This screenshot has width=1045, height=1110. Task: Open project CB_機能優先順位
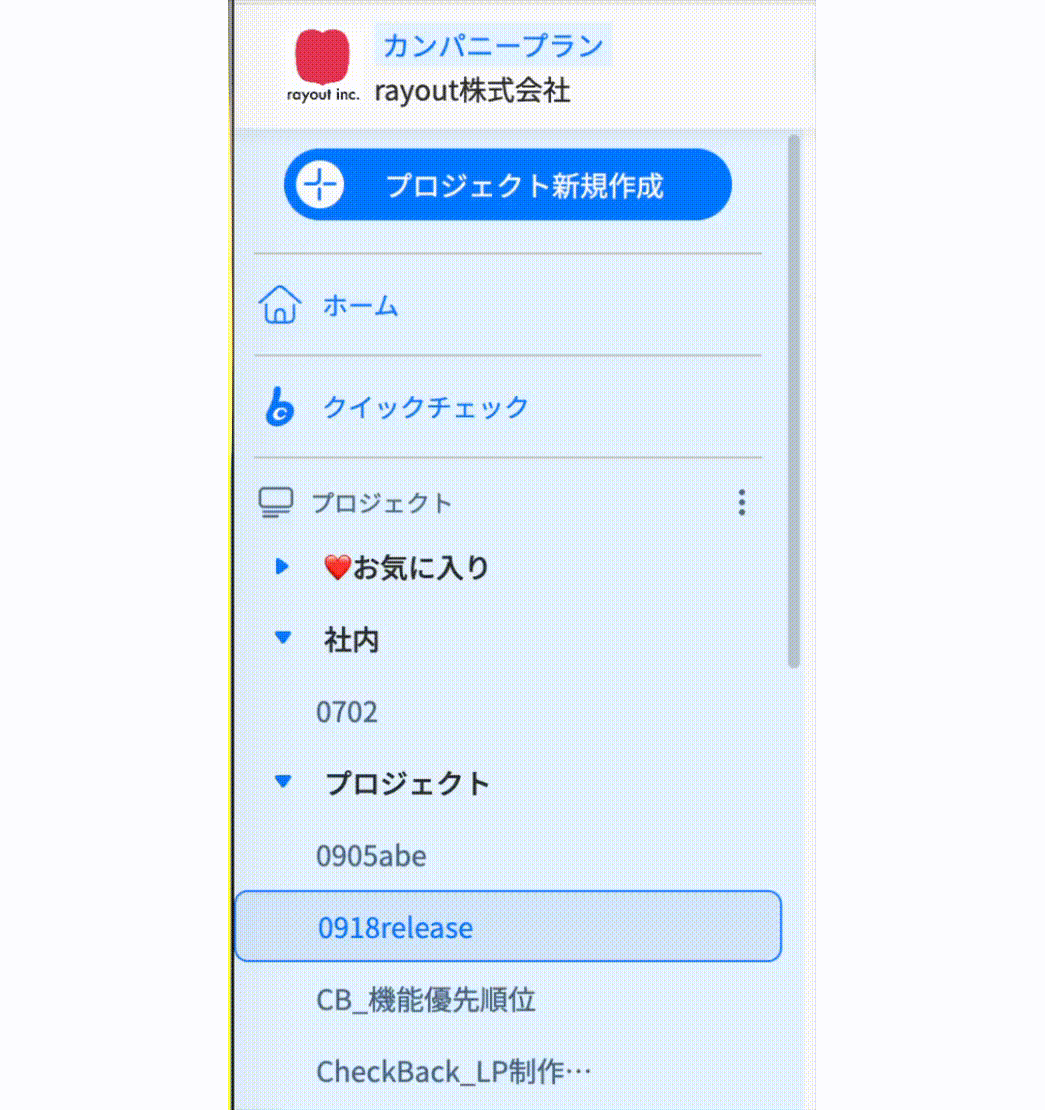(x=426, y=1000)
